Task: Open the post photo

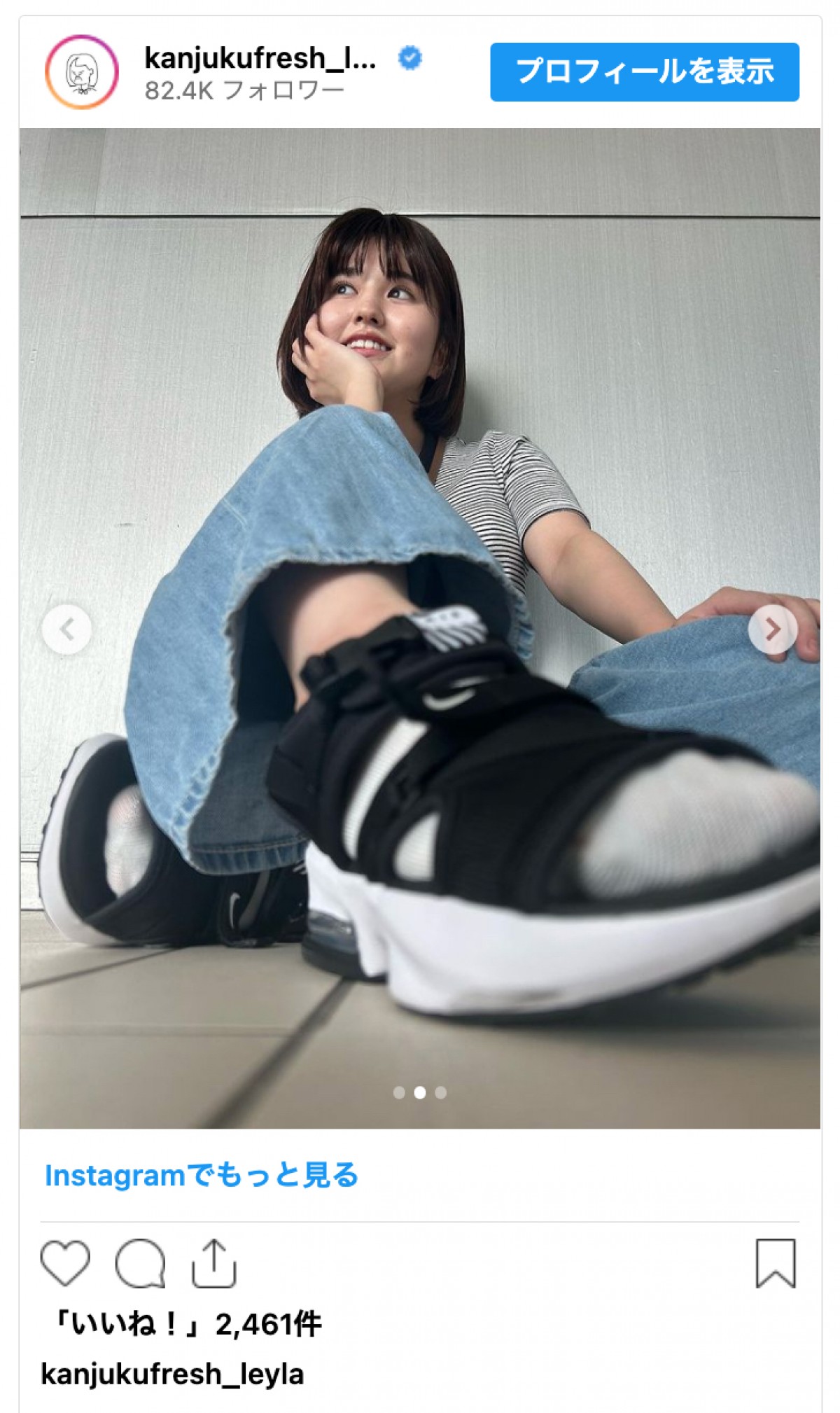Action: (420, 490)
